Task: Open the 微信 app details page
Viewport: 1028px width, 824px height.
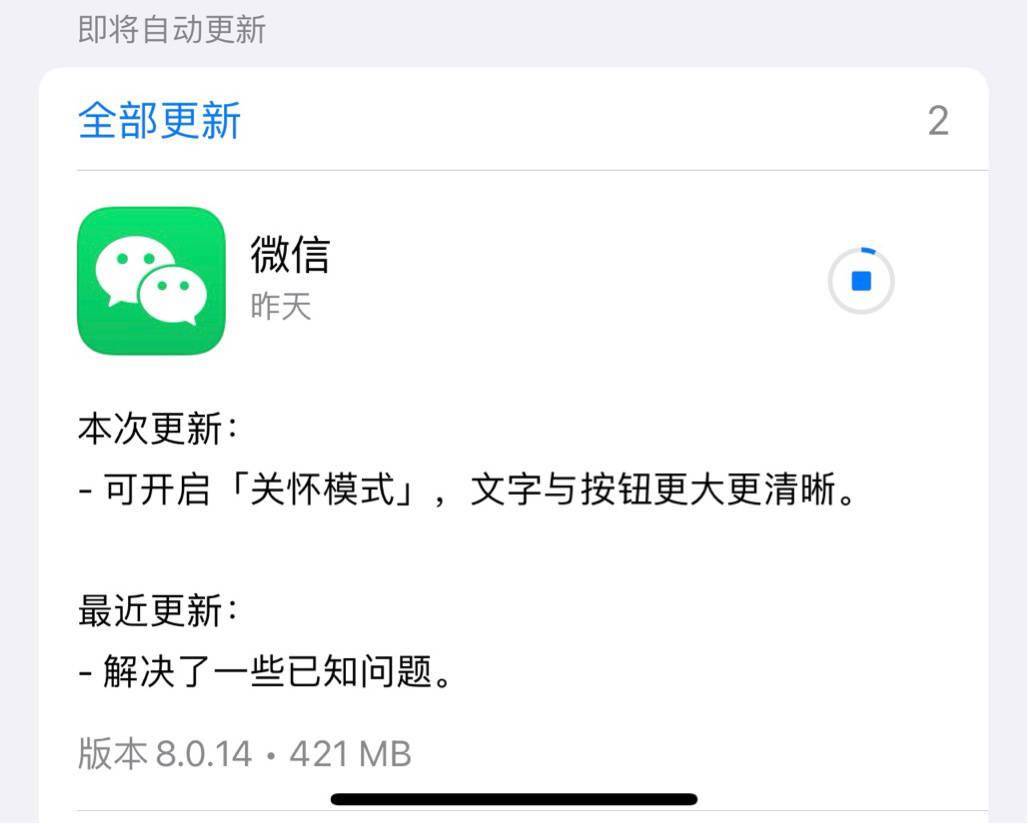Action: pyautogui.click(x=152, y=281)
